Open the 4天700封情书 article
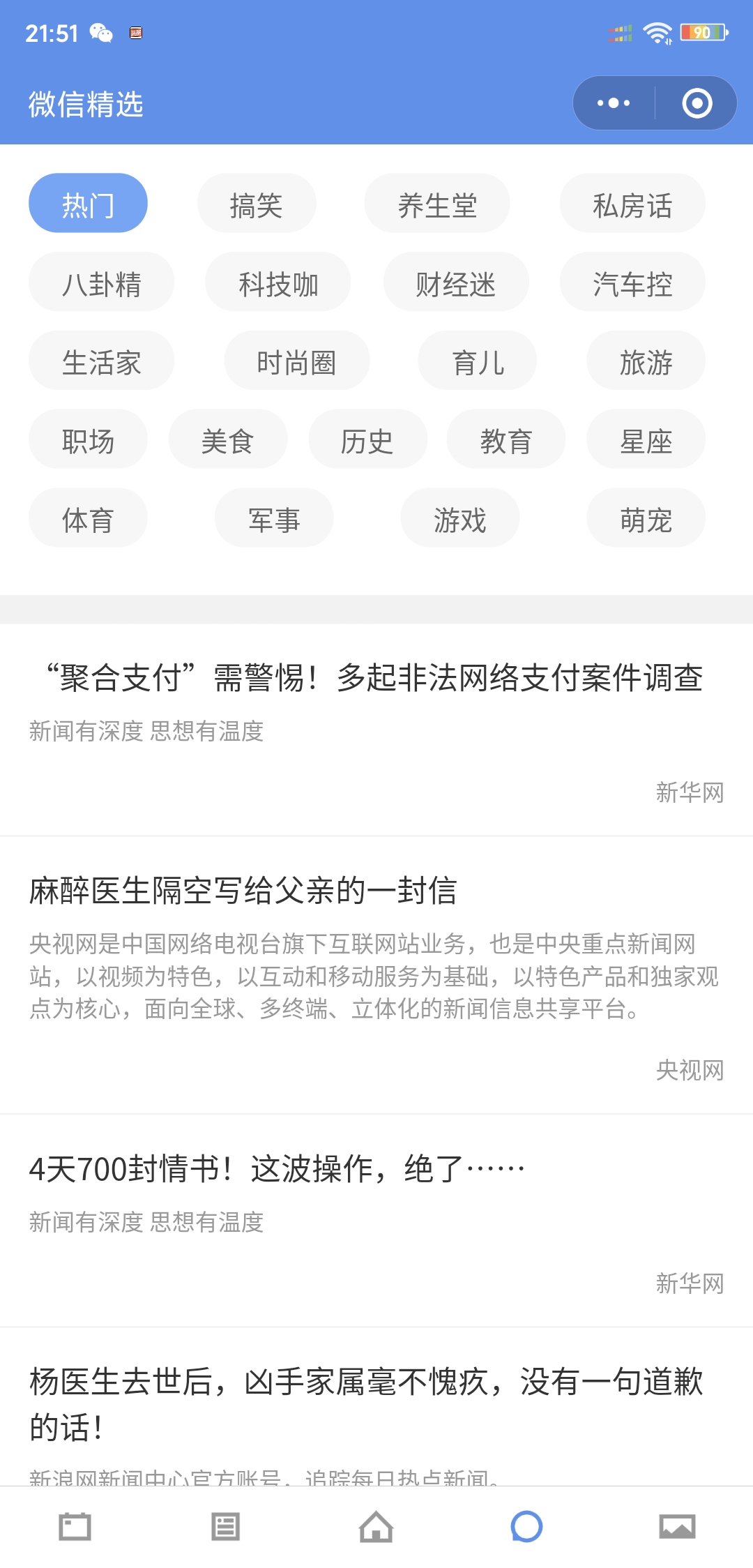This screenshot has width=753, height=1568. click(x=376, y=1221)
